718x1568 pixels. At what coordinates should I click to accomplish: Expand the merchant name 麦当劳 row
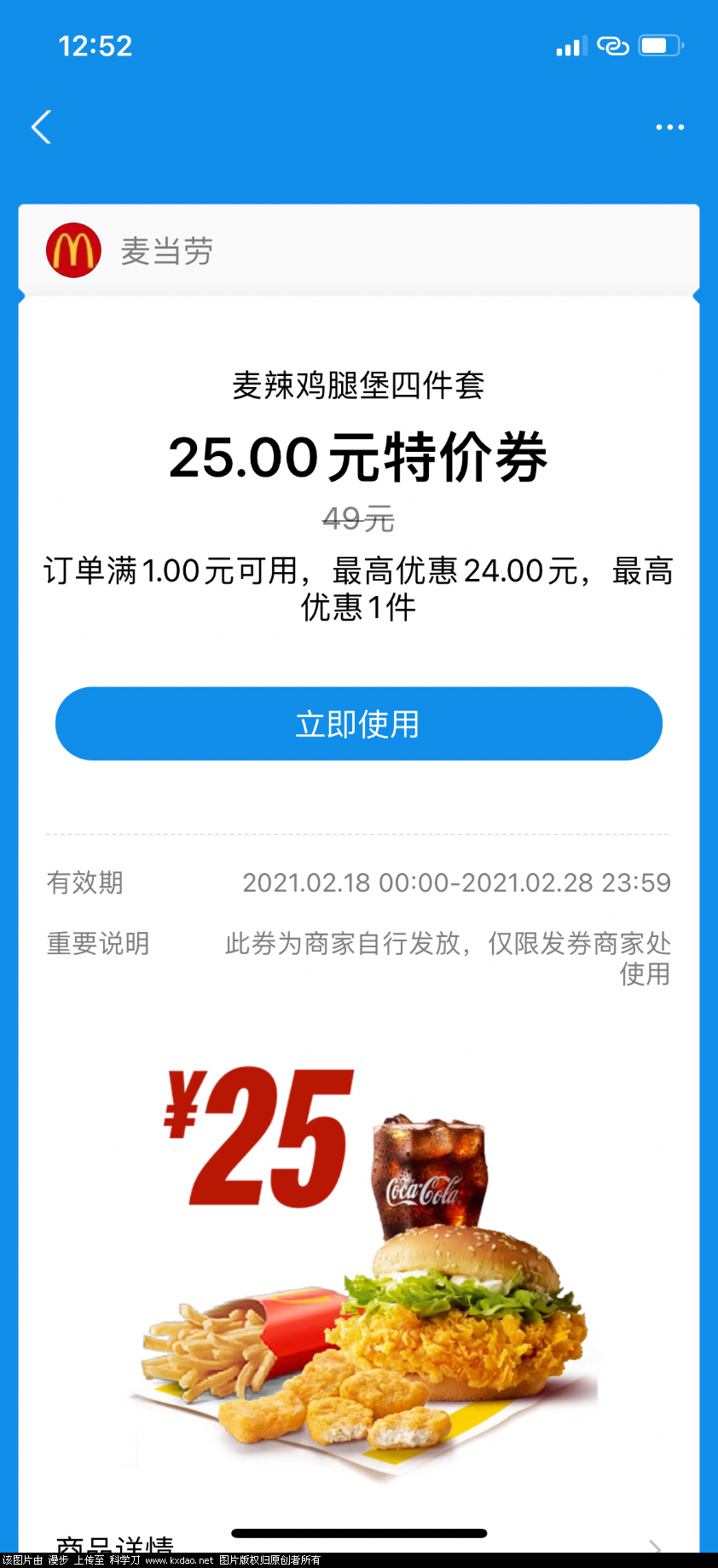click(x=167, y=251)
